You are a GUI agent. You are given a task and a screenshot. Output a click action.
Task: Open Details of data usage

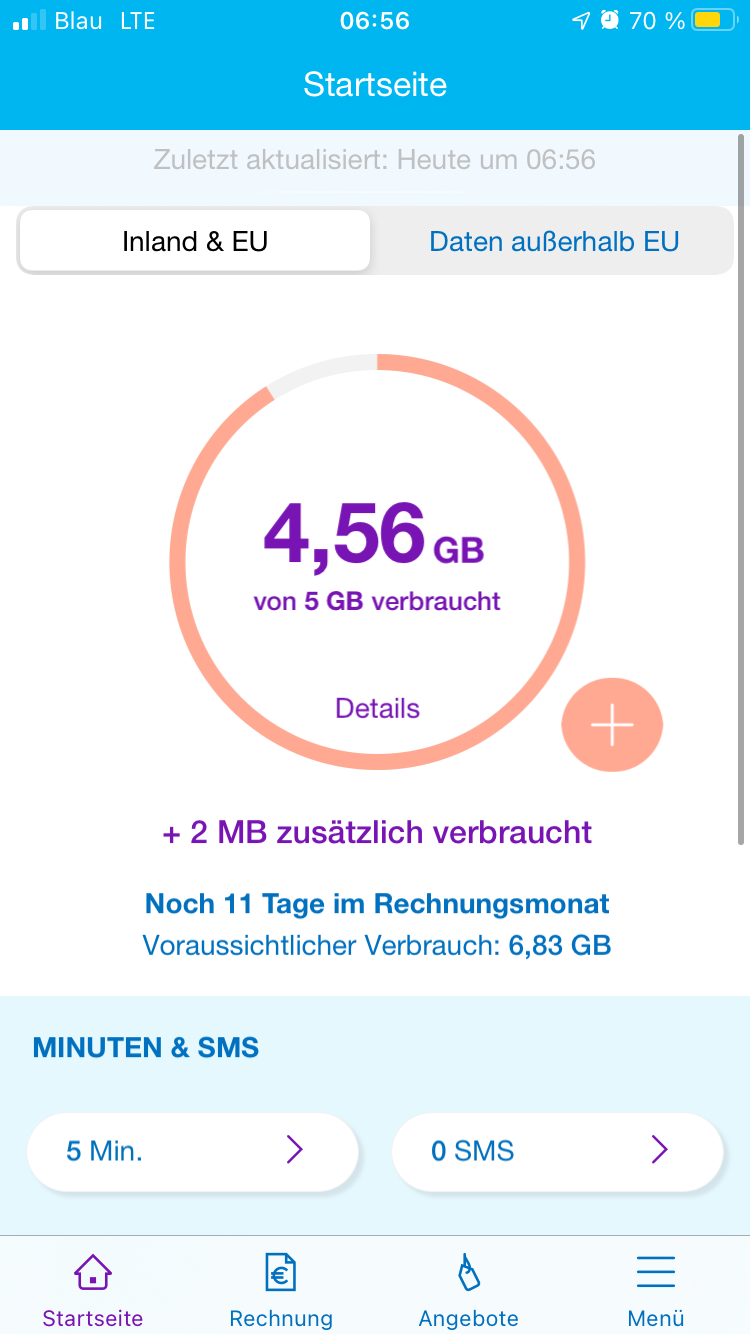[377, 708]
